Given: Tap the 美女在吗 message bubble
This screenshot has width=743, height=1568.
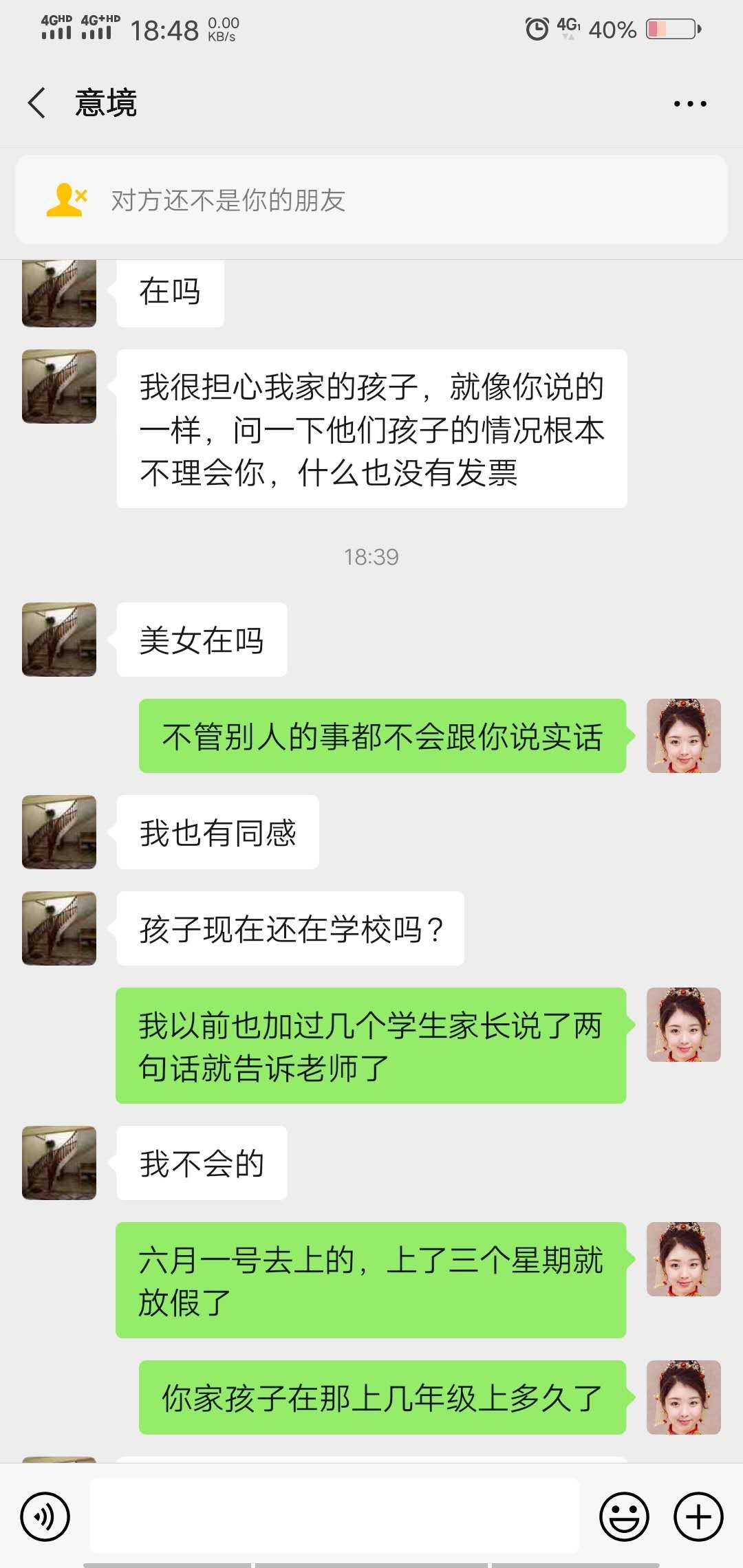Looking at the screenshot, I should pyautogui.click(x=200, y=639).
